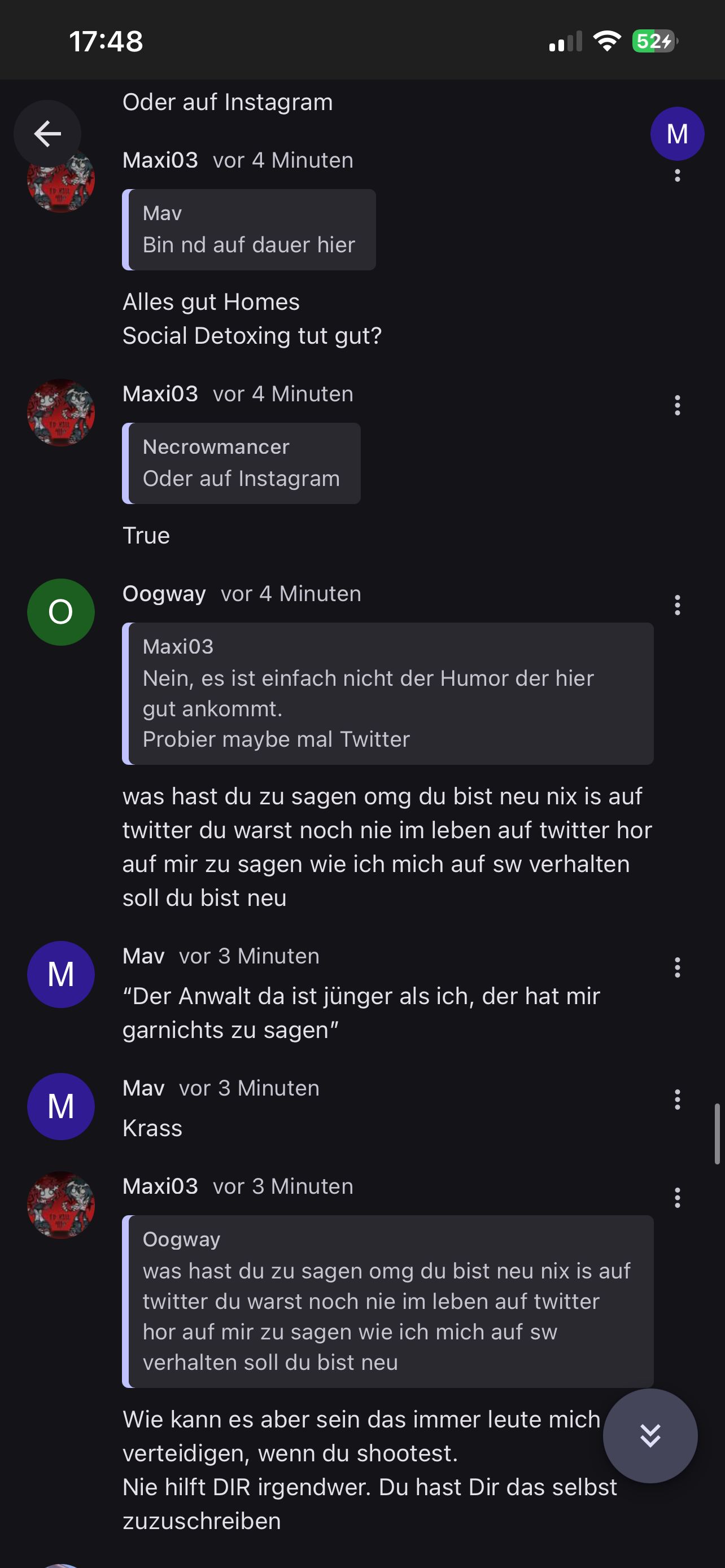Open Oogway's username in the message header
725x1568 pixels.
click(x=164, y=593)
